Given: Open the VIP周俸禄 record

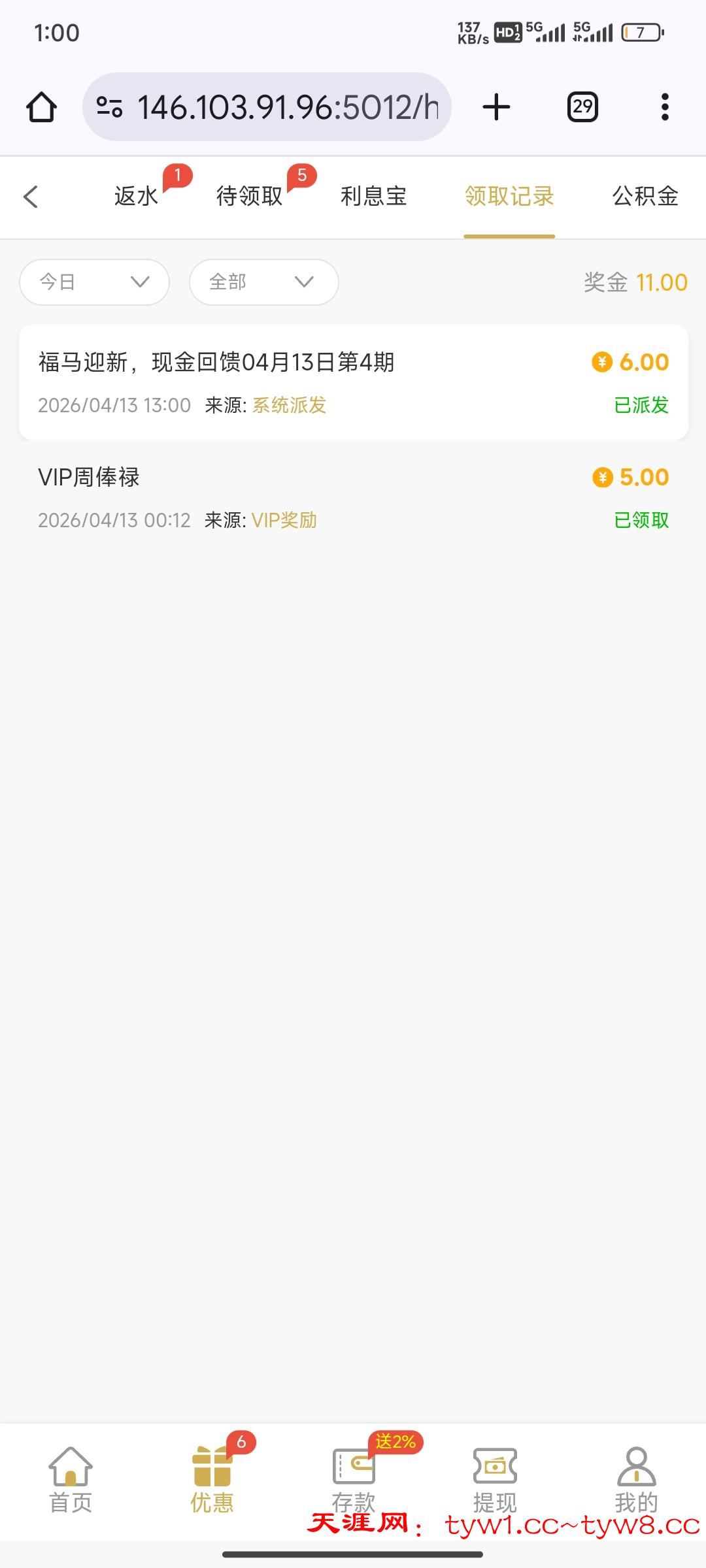Looking at the screenshot, I should coord(353,498).
